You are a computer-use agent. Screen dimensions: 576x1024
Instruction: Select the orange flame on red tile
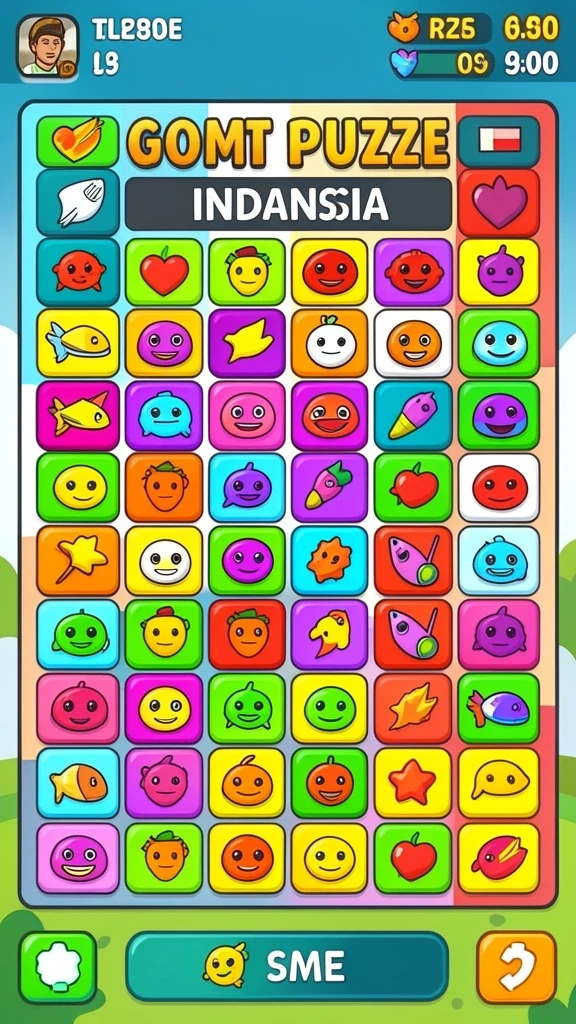[413, 709]
